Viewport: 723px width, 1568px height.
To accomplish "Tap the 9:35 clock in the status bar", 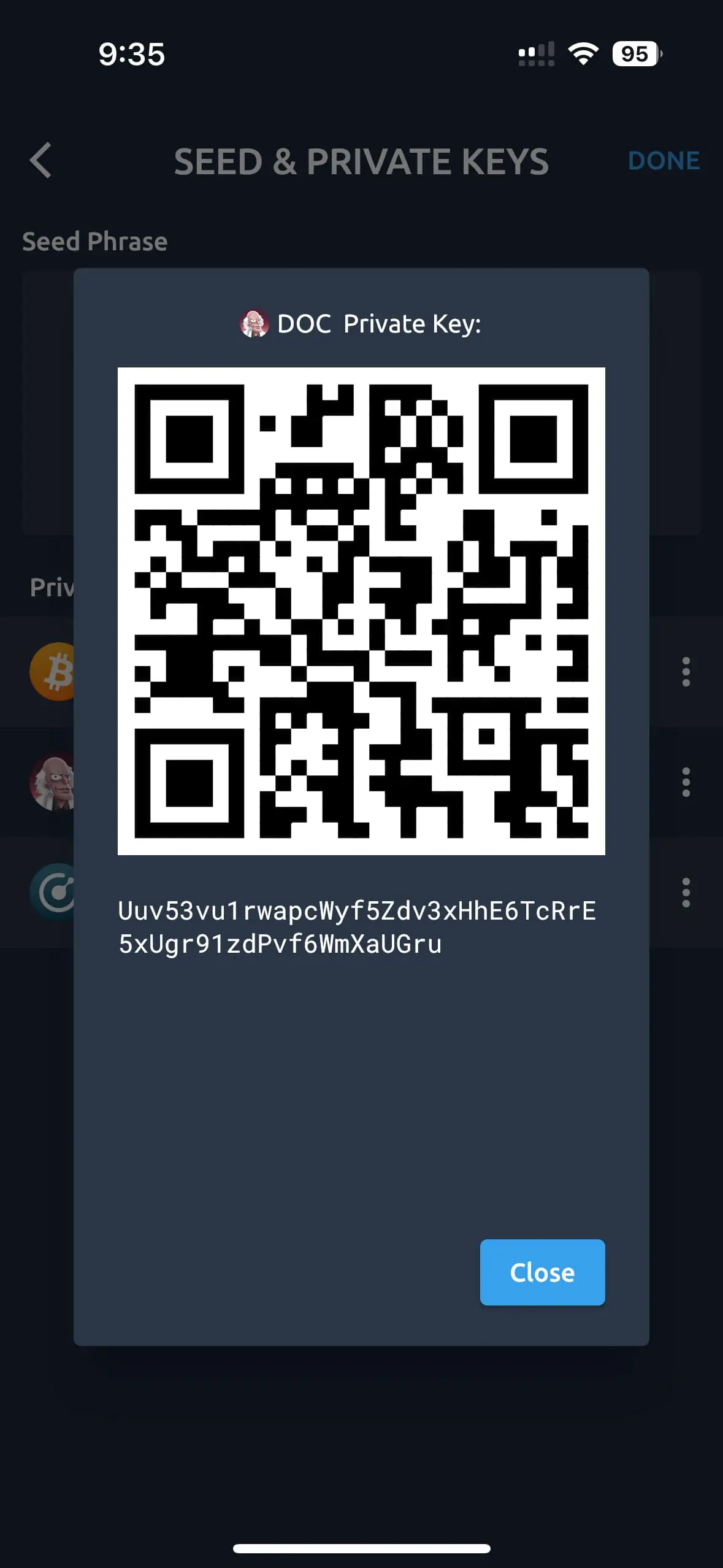I will [x=132, y=55].
